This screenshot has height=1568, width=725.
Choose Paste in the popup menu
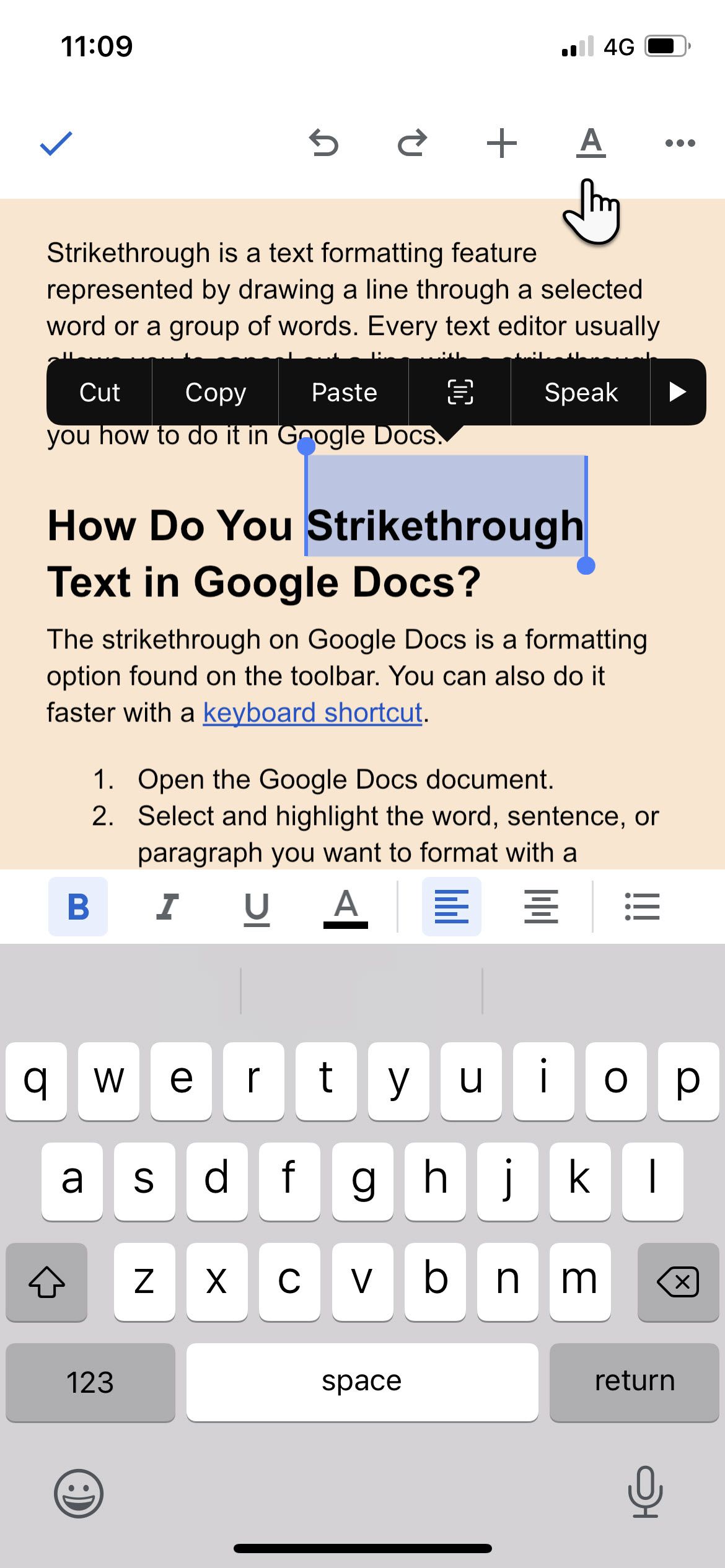(344, 393)
